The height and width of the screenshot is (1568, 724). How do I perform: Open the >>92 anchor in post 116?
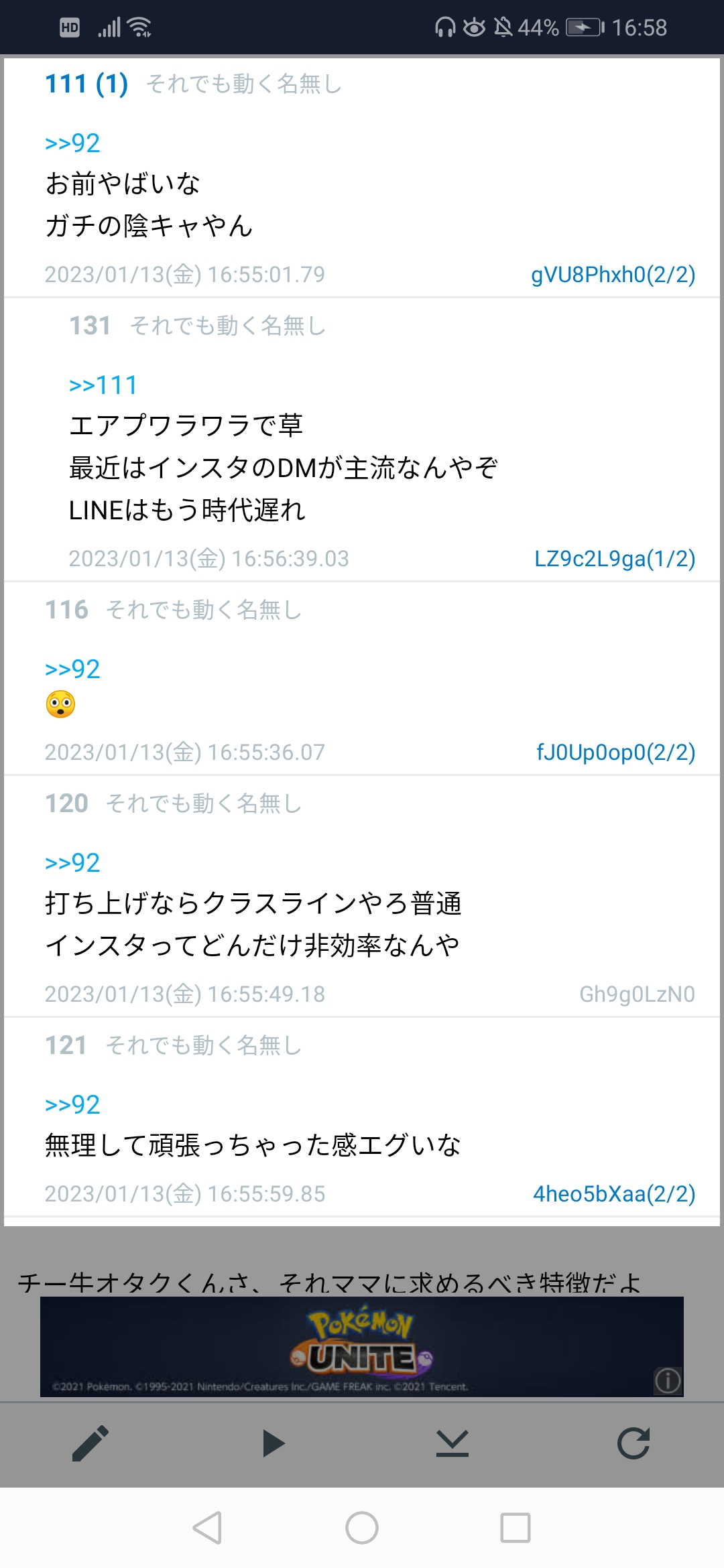point(72,669)
